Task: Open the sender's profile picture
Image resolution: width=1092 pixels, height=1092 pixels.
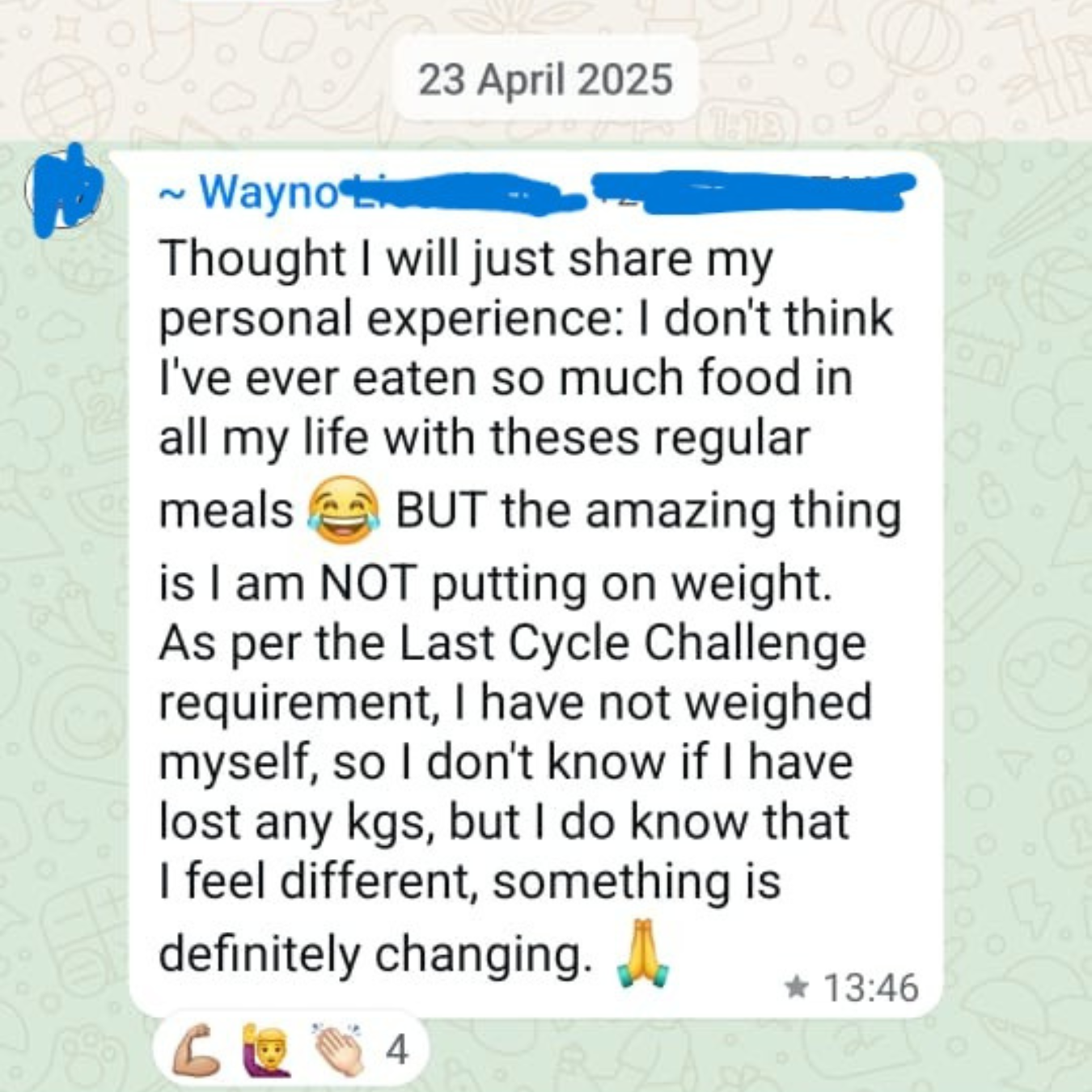Action: [x=65, y=190]
